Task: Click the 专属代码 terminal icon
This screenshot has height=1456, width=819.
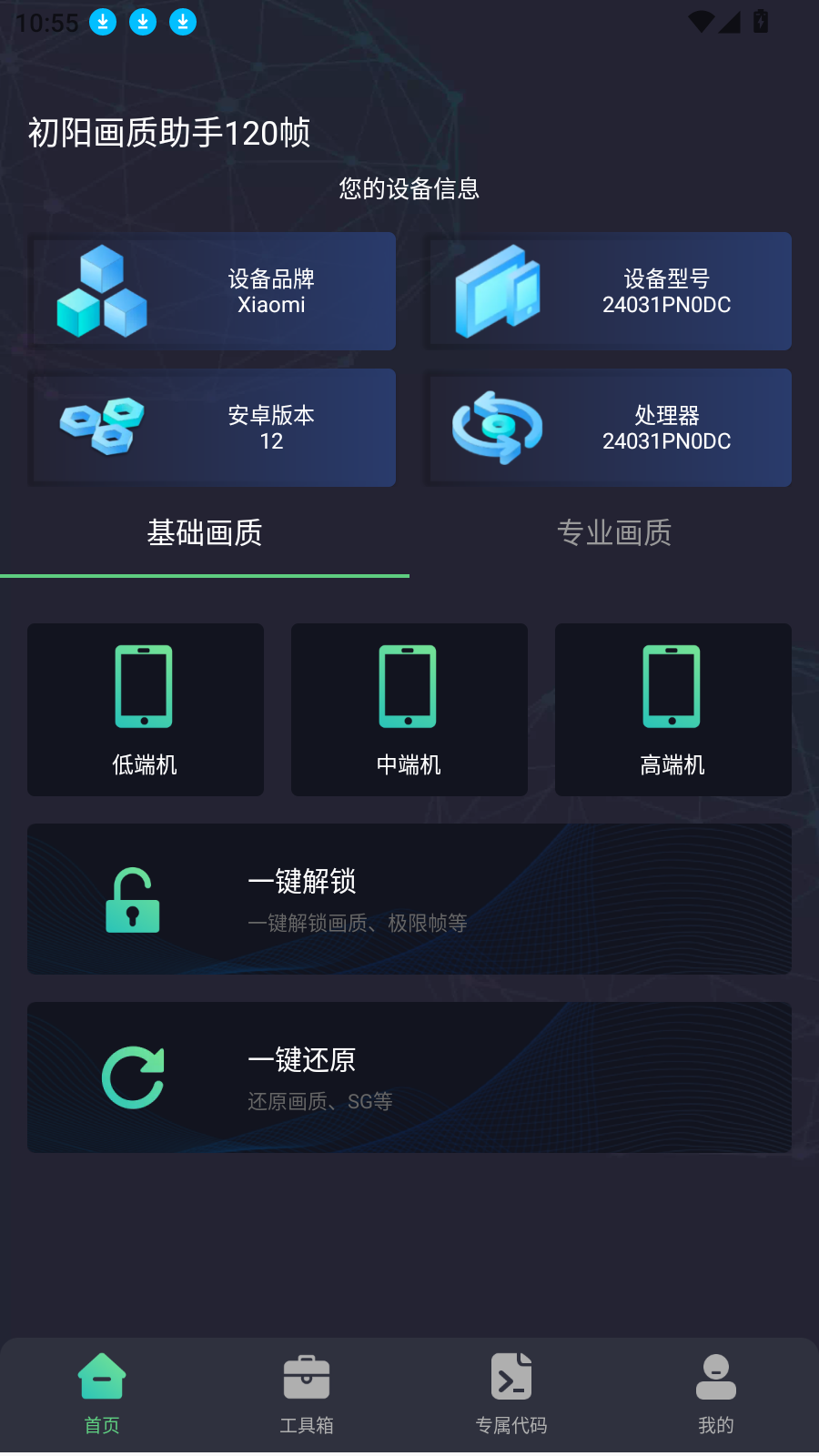Action: pos(511,1377)
